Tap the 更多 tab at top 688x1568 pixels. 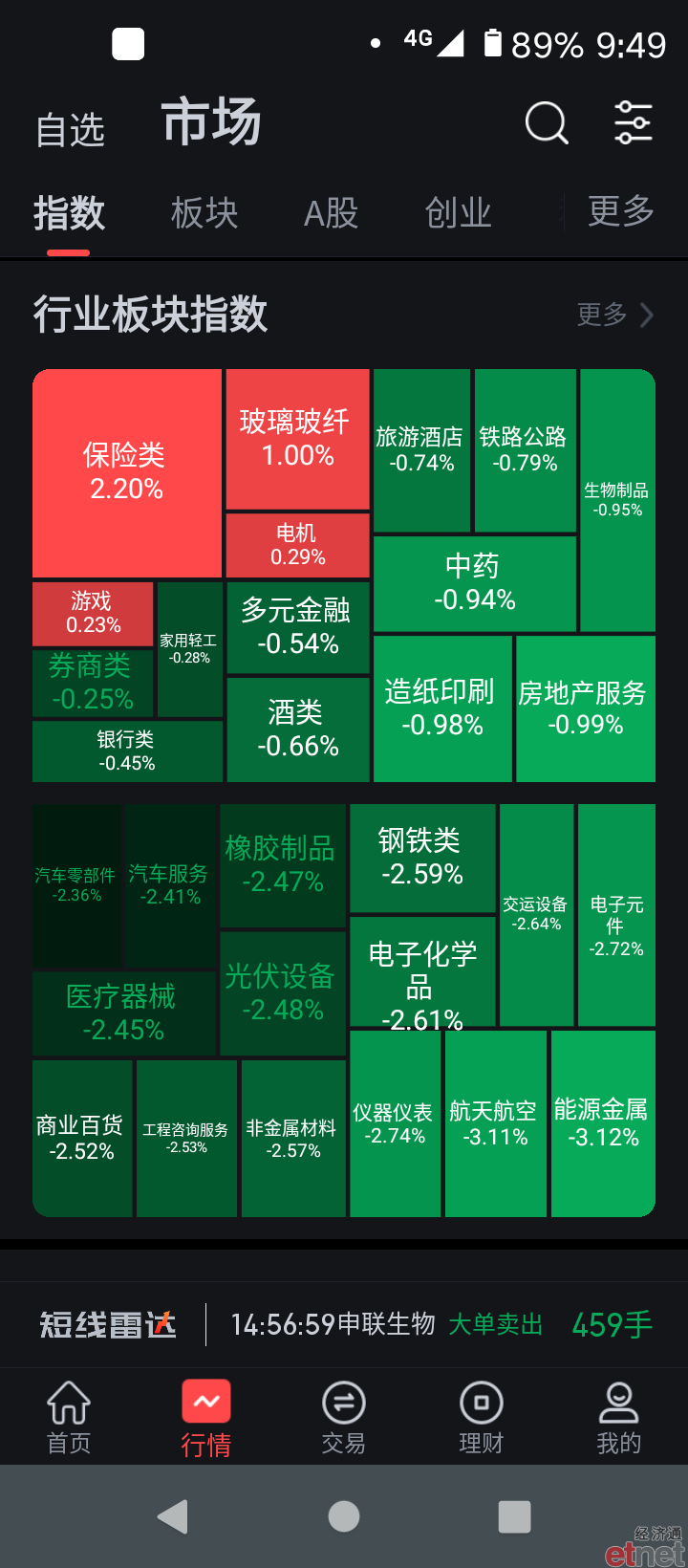(621, 211)
